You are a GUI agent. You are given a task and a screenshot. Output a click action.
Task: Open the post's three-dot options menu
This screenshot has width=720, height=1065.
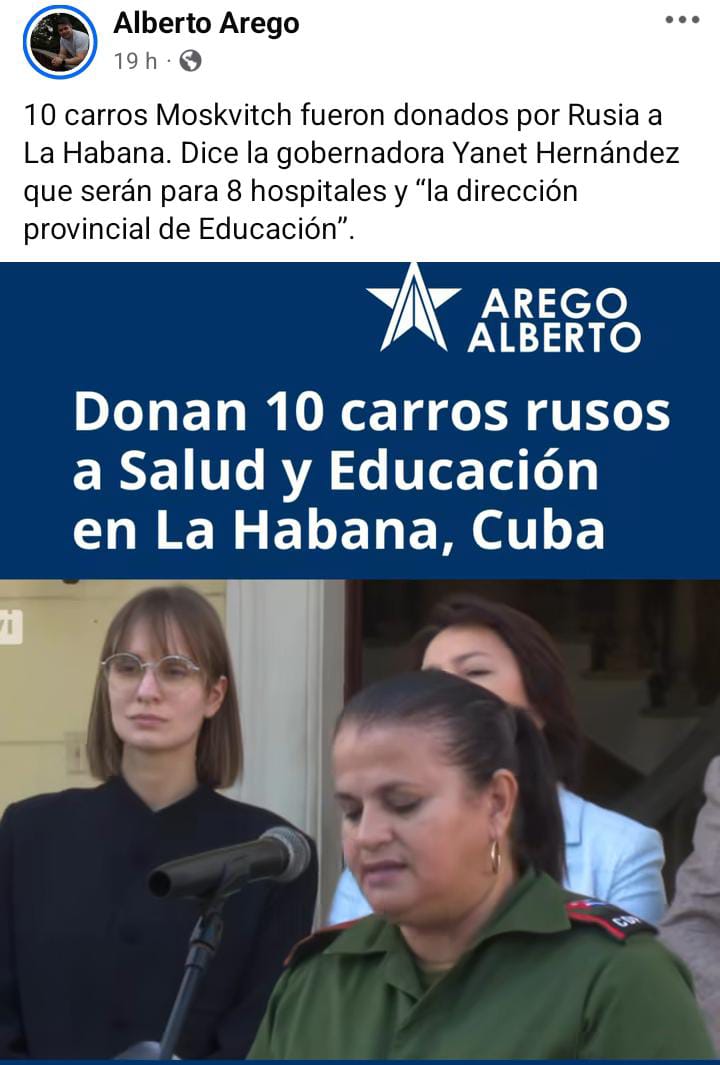point(682,20)
